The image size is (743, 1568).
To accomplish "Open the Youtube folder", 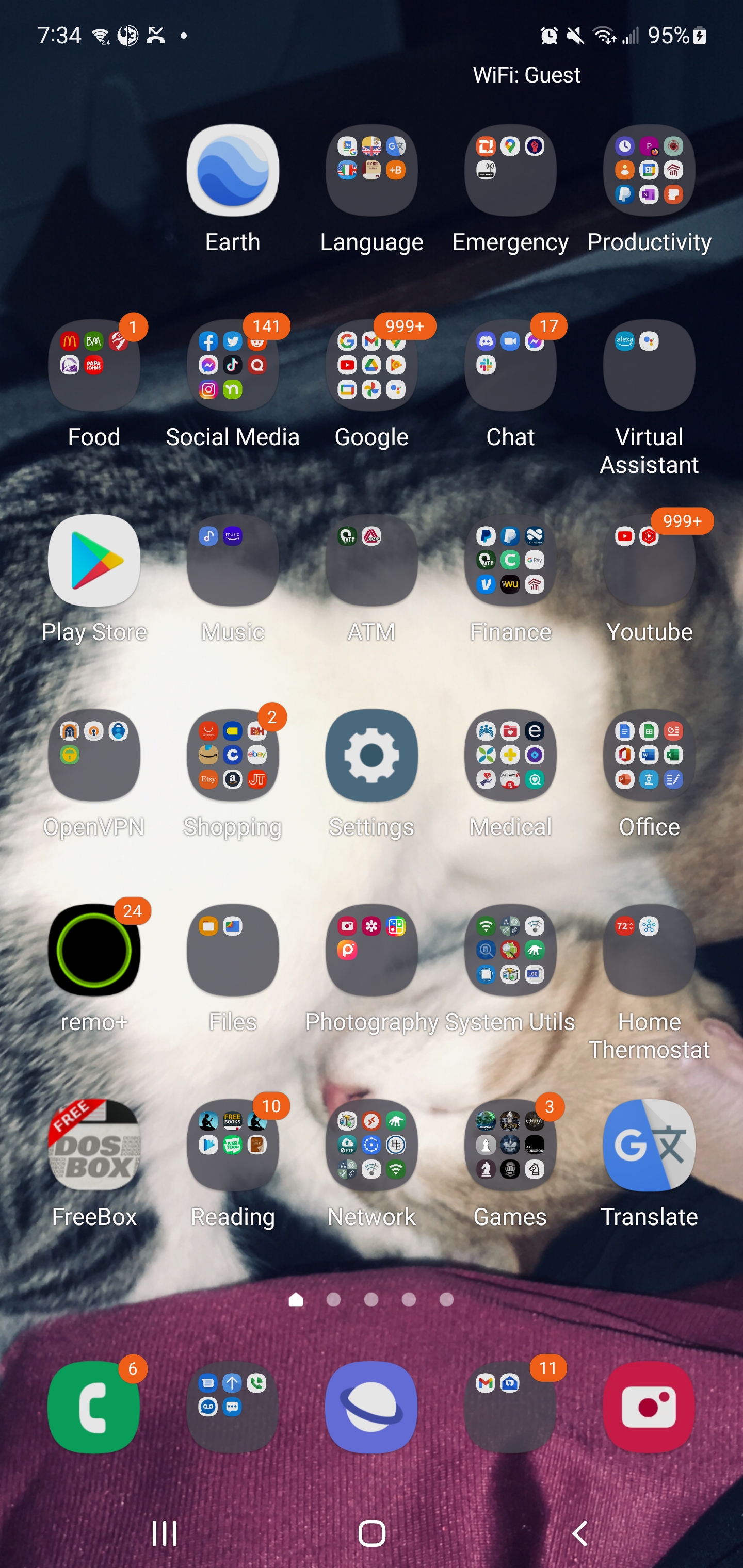I will click(x=649, y=561).
